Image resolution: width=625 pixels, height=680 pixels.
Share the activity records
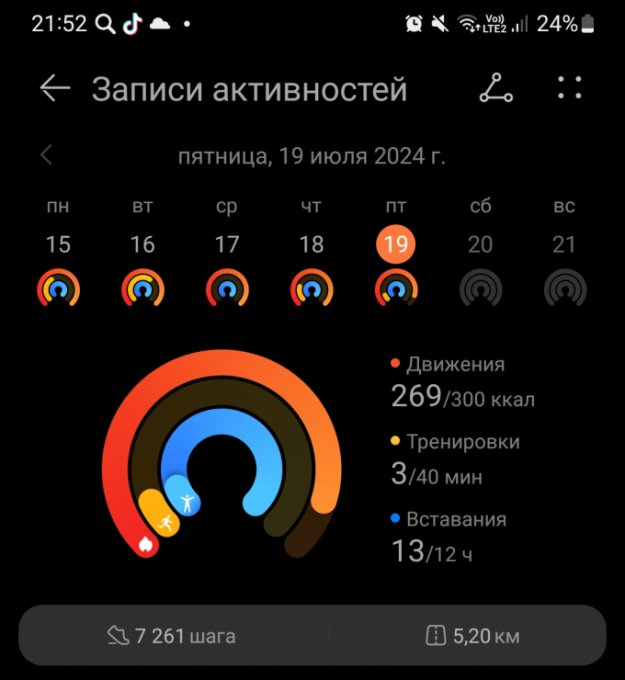pos(495,88)
